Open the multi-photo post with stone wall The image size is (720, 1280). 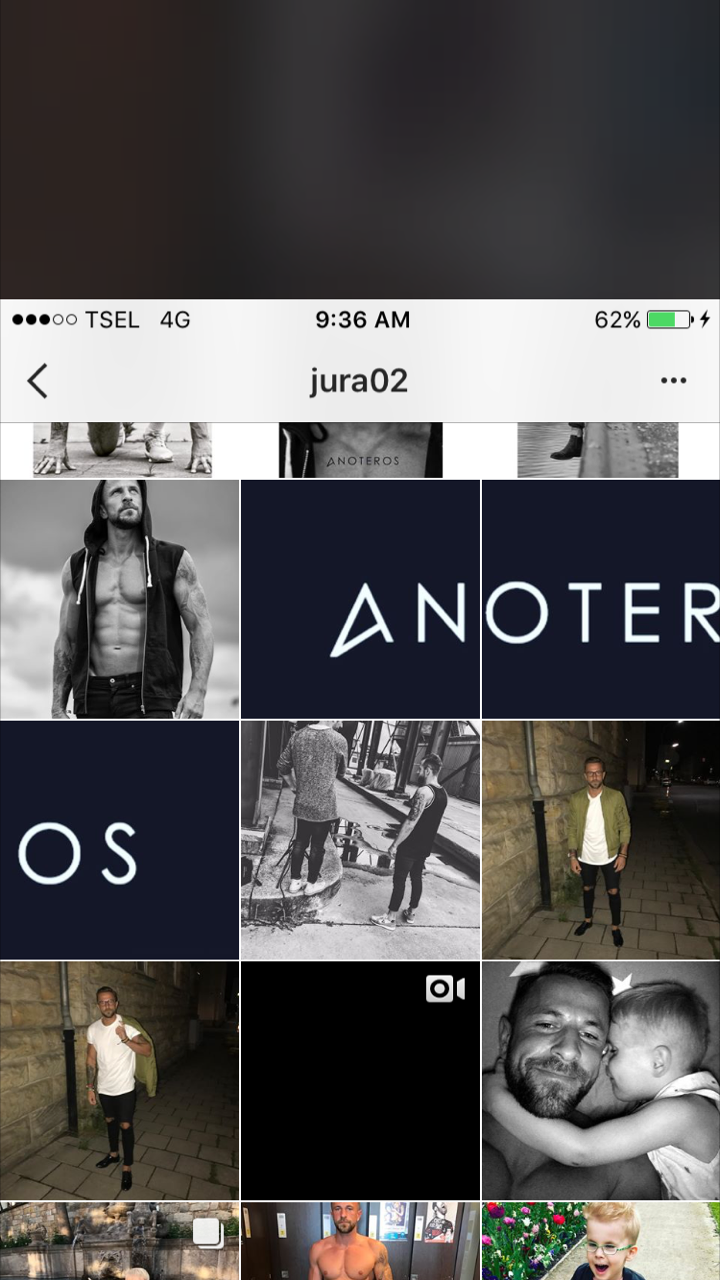coord(119,1242)
